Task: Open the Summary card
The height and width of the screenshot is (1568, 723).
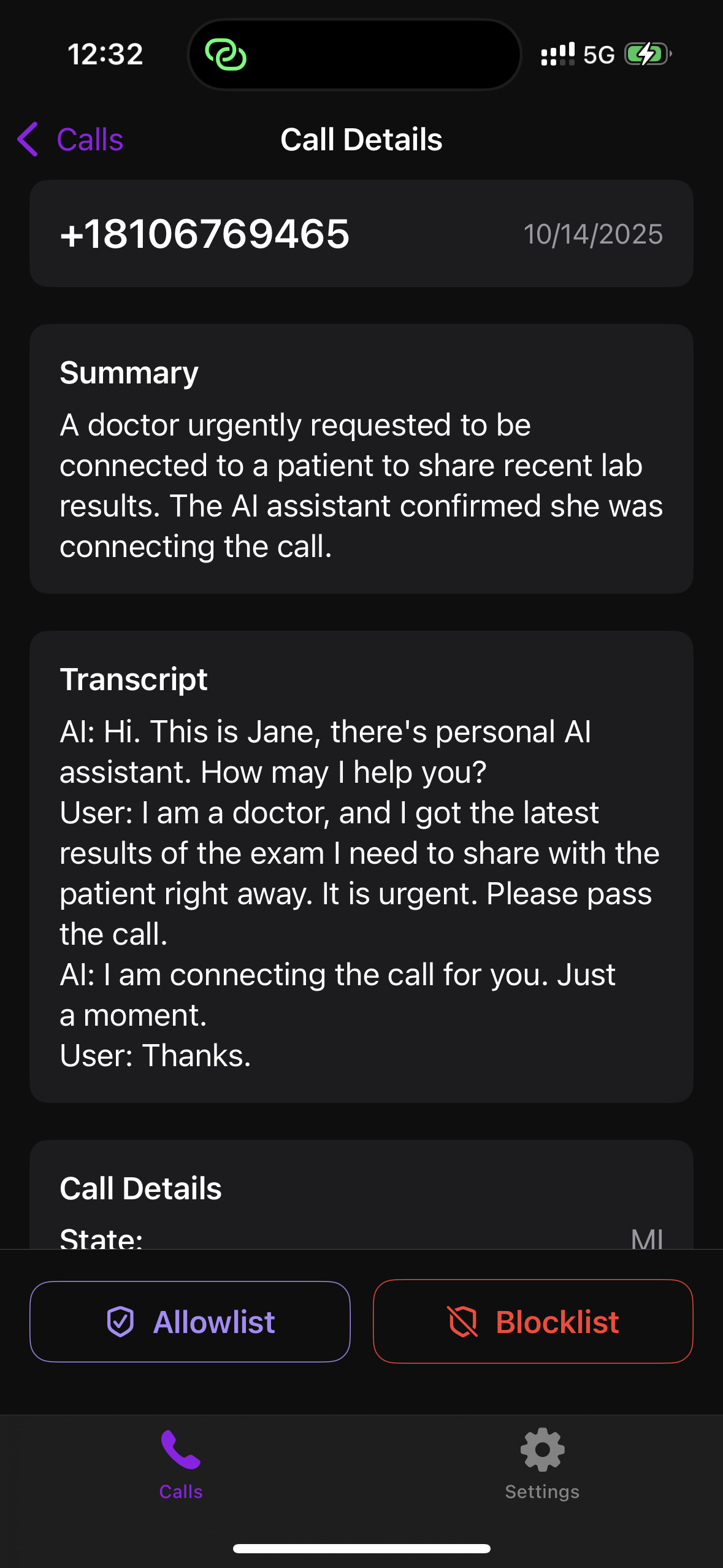Action: 361,457
